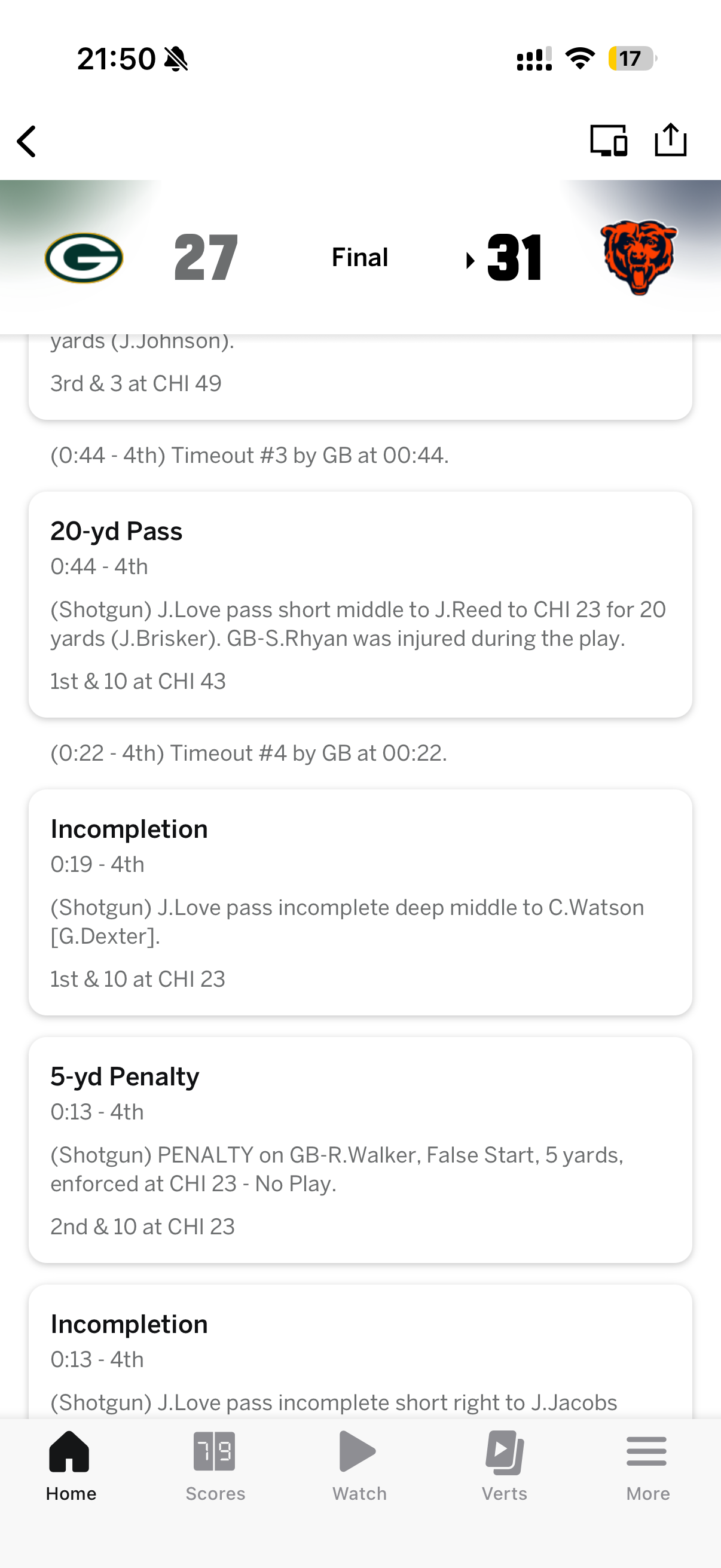Switch to the Scores tab
Viewport: 721px width, 1568px height.
(x=215, y=1466)
